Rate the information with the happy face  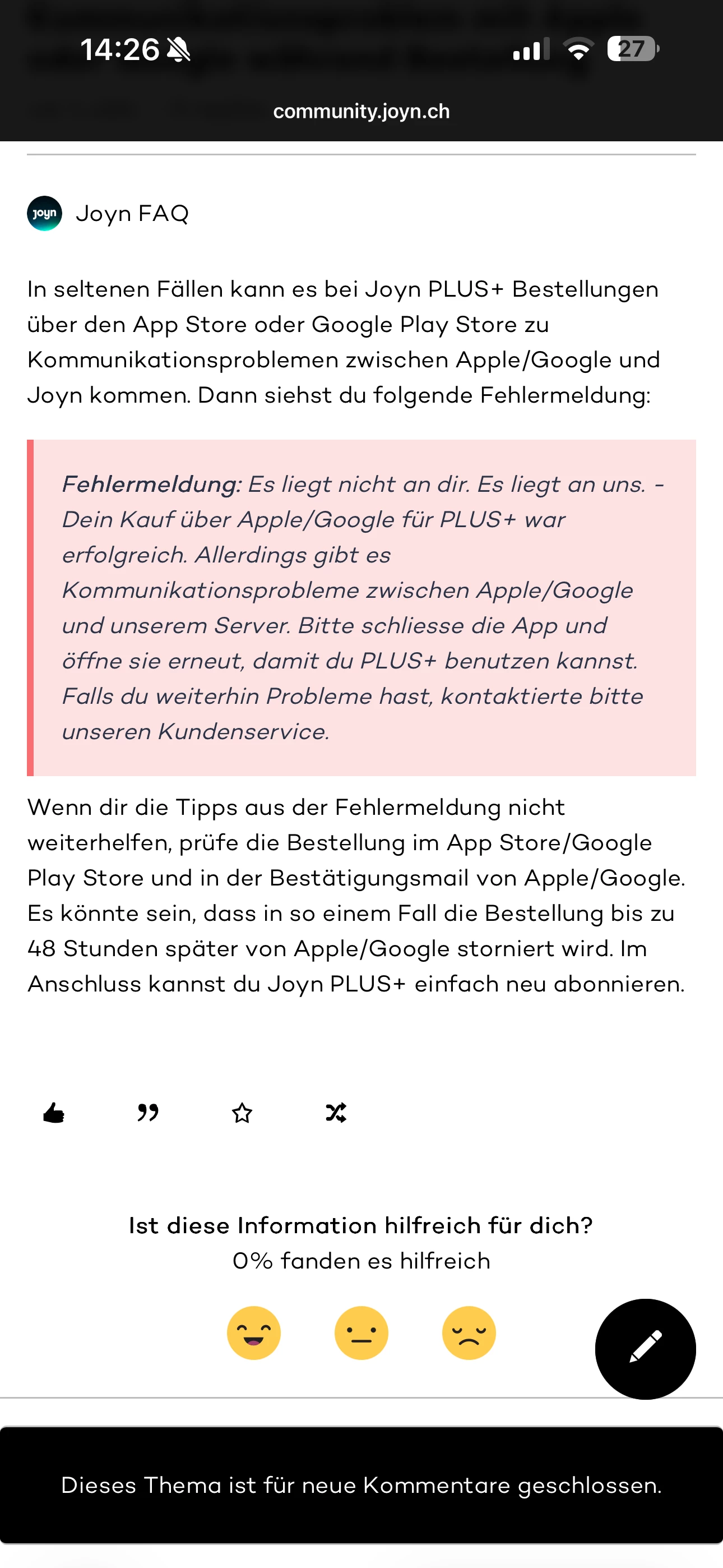click(x=254, y=1333)
